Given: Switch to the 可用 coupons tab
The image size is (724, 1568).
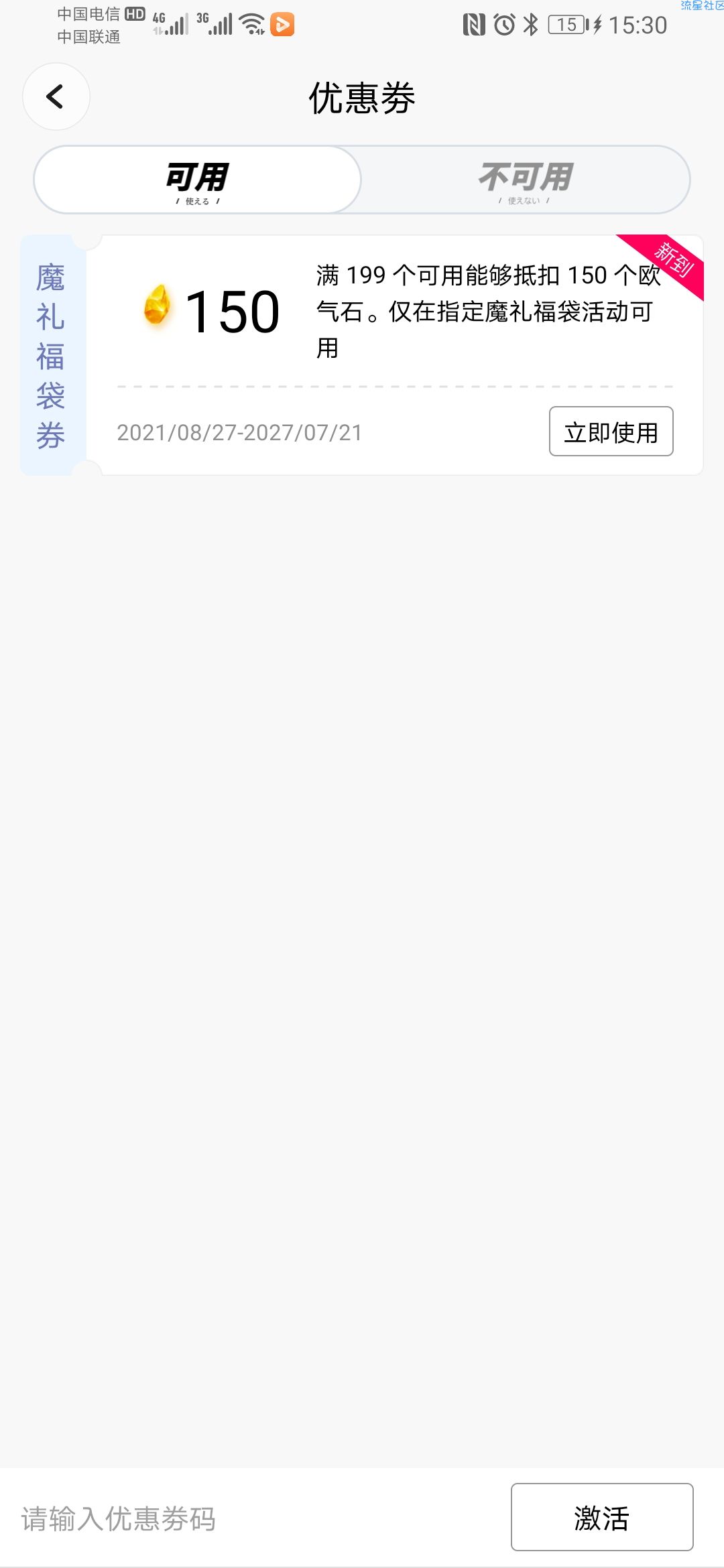Looking at the screenshot, I should 198,180.
